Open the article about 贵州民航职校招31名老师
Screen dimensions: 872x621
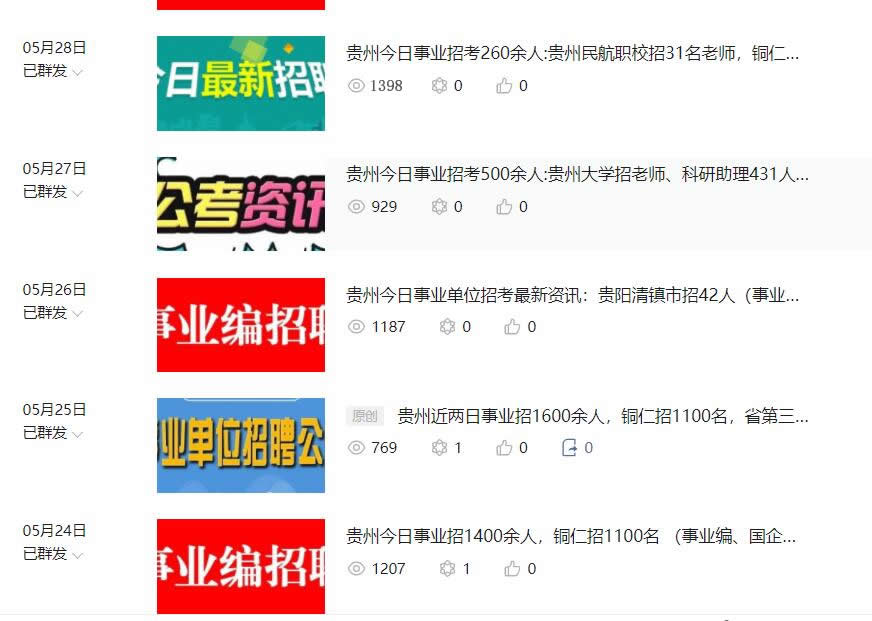tap(572, 54)
